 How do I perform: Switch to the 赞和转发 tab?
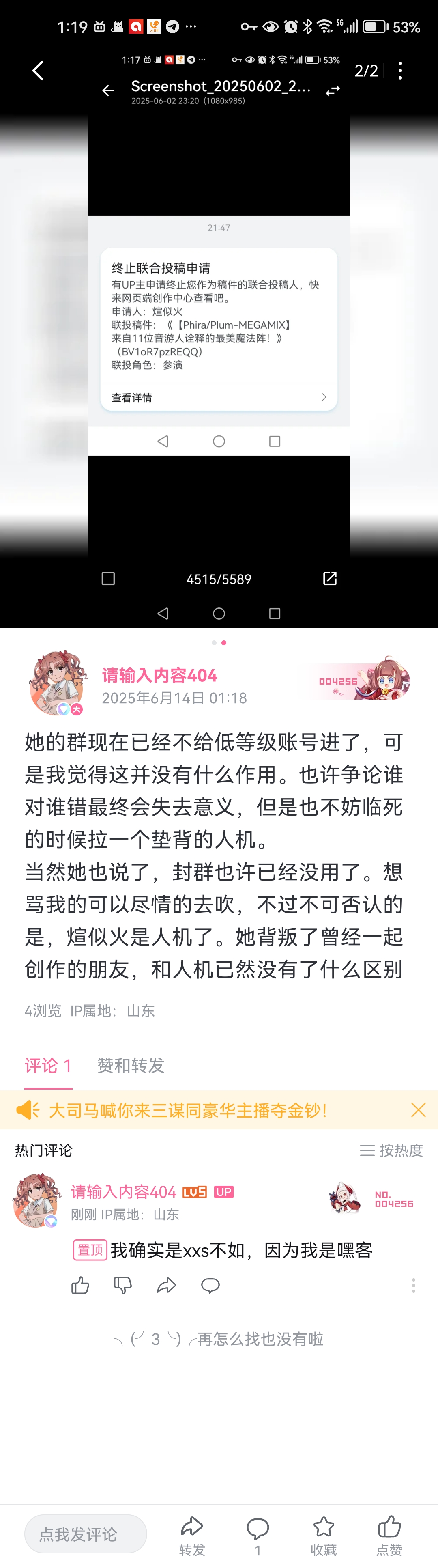coord(131,1065)
